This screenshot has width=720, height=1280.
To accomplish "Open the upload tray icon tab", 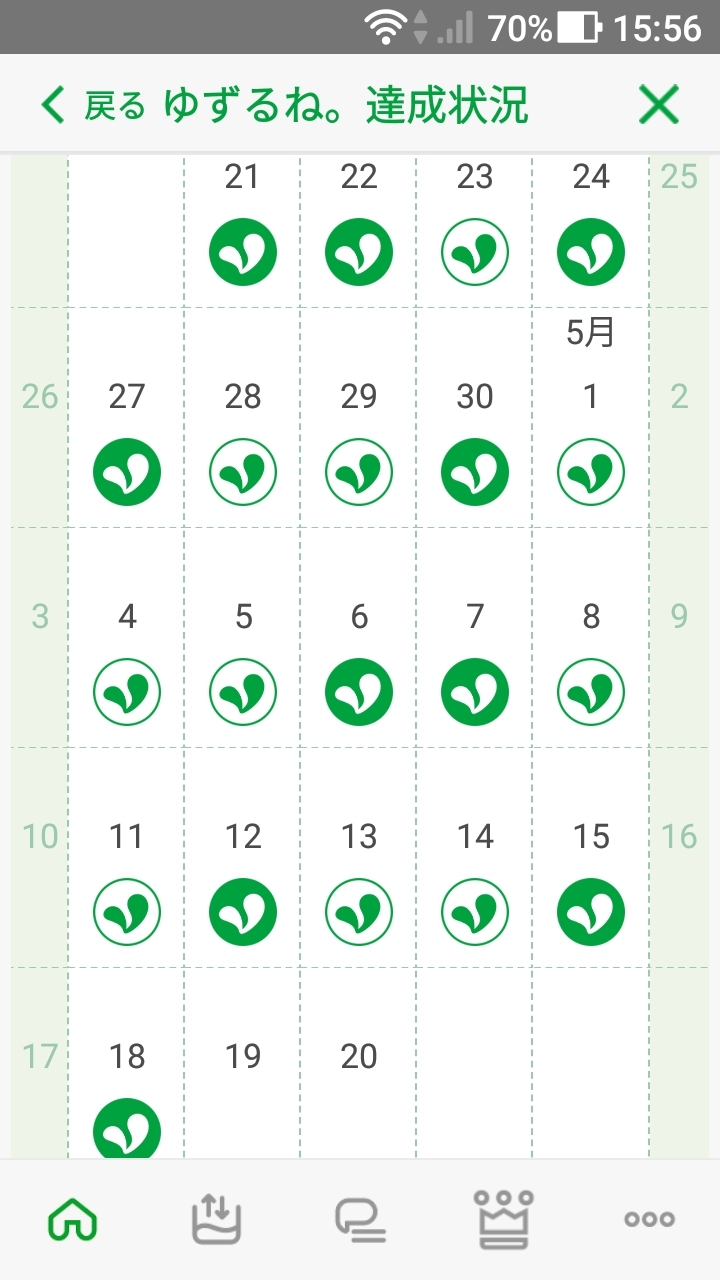I will (x=217, y=1220).
